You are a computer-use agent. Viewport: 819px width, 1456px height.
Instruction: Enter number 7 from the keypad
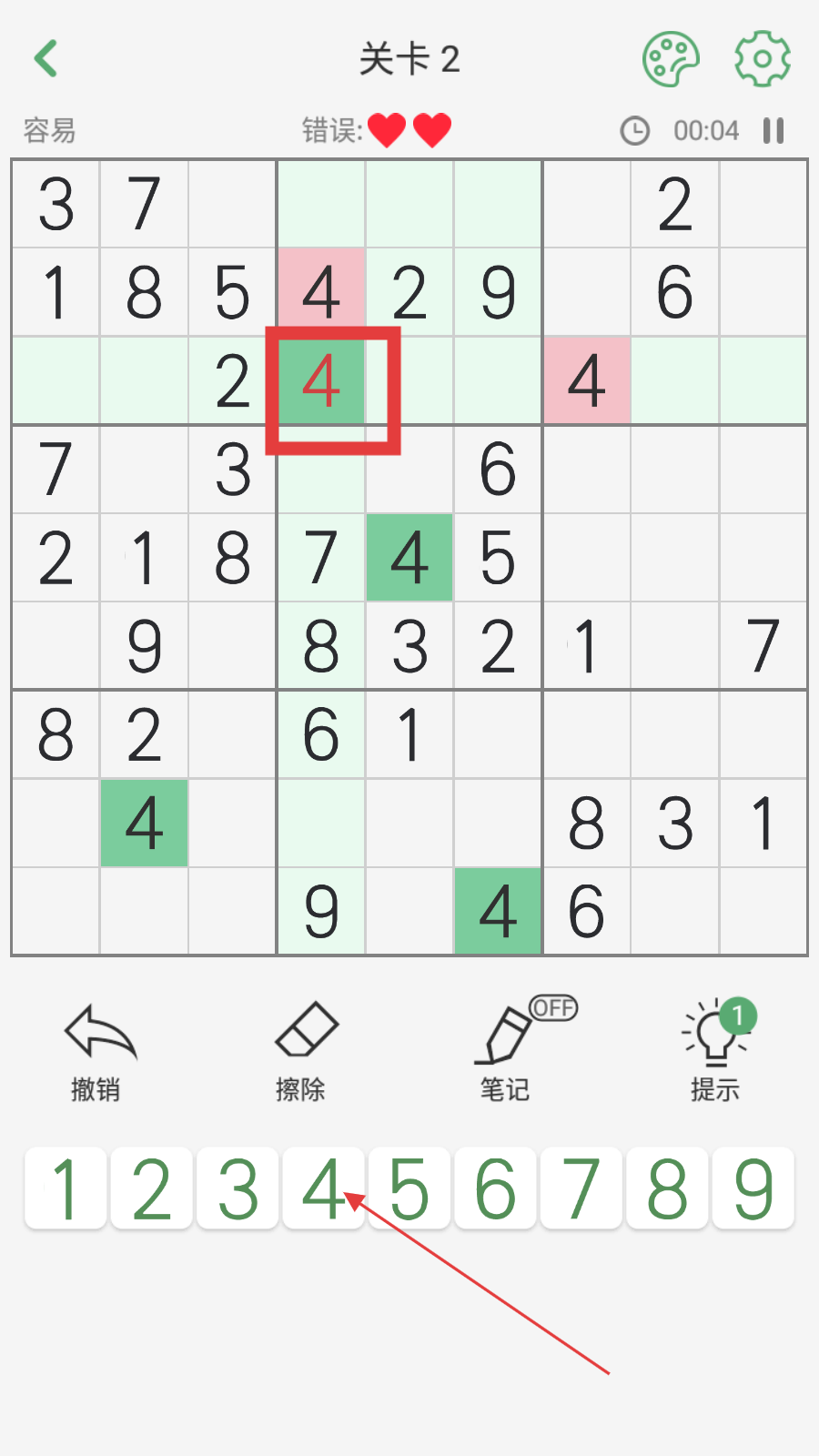(581, 1188)
